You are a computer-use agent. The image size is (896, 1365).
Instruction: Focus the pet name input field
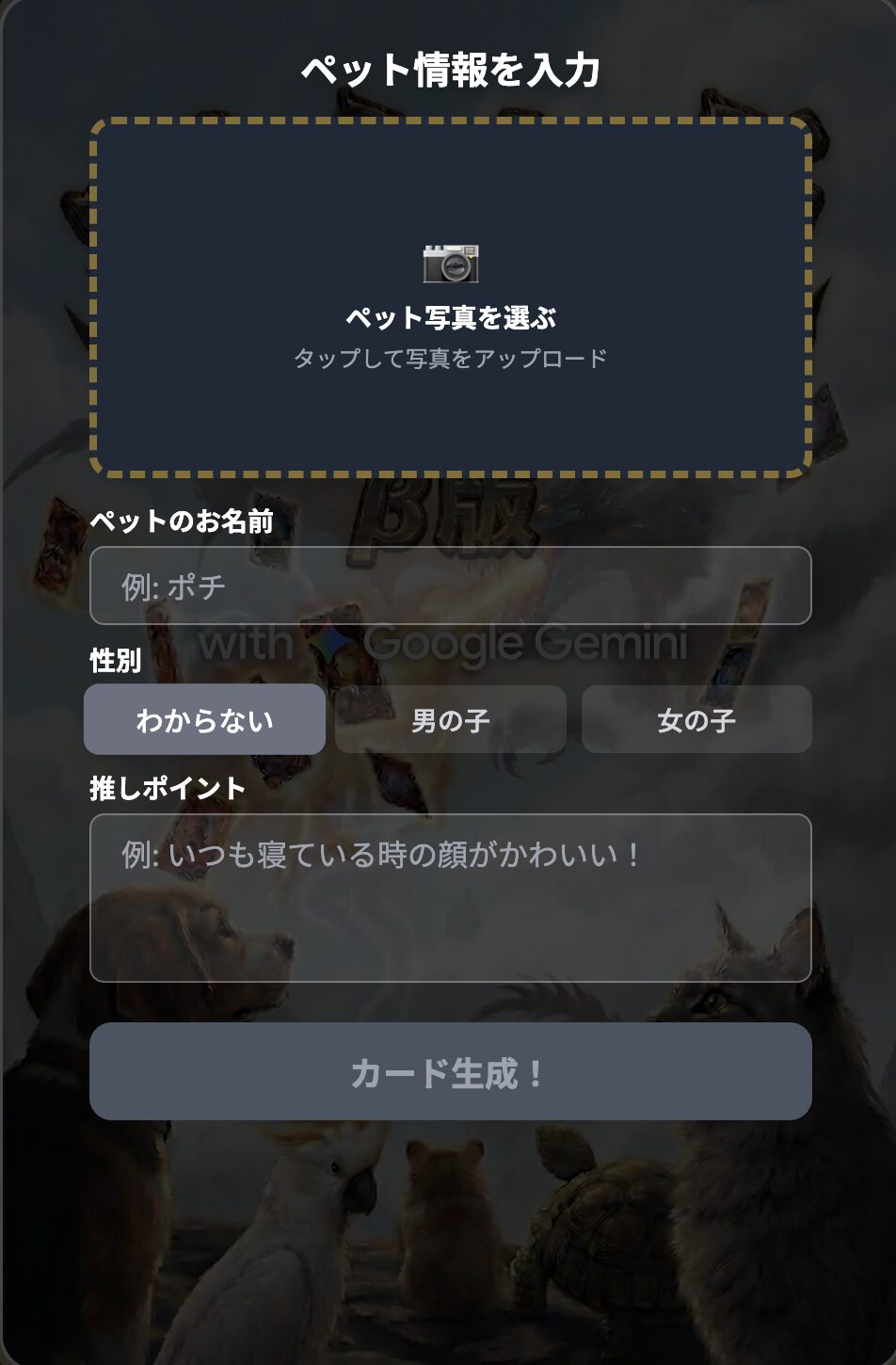pos(450,586)
